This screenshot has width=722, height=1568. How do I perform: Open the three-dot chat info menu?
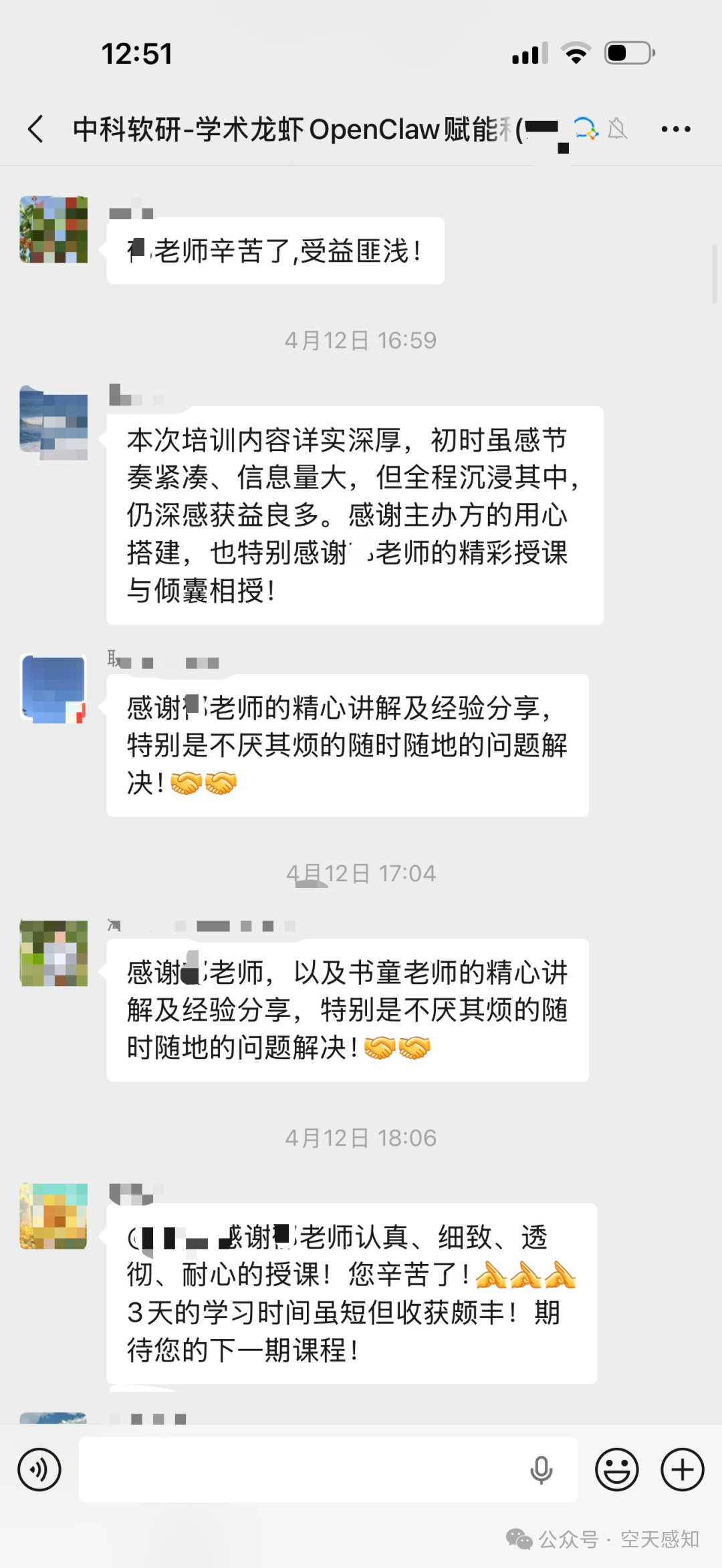(675, 129)
